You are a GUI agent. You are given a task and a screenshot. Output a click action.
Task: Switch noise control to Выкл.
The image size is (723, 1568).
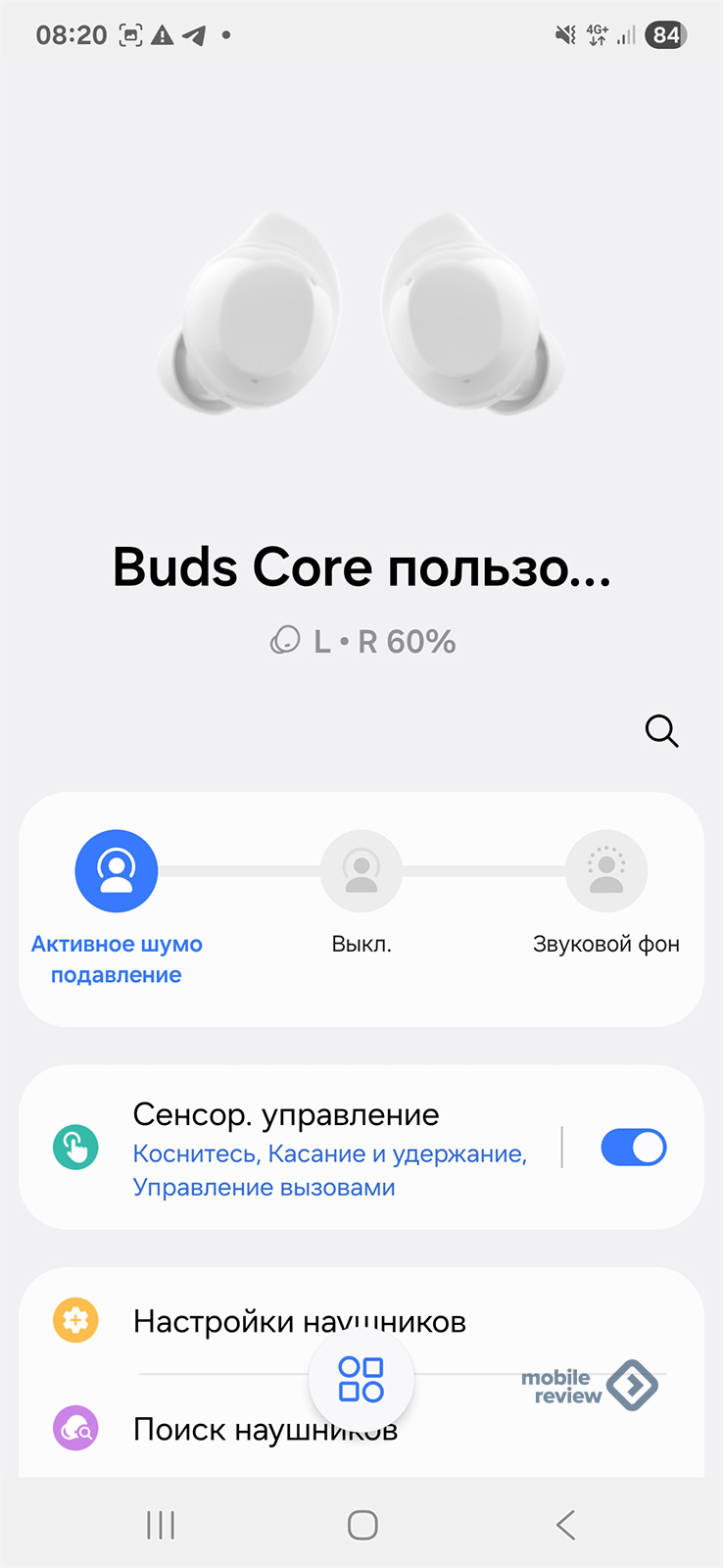click(x=361, y=871)
